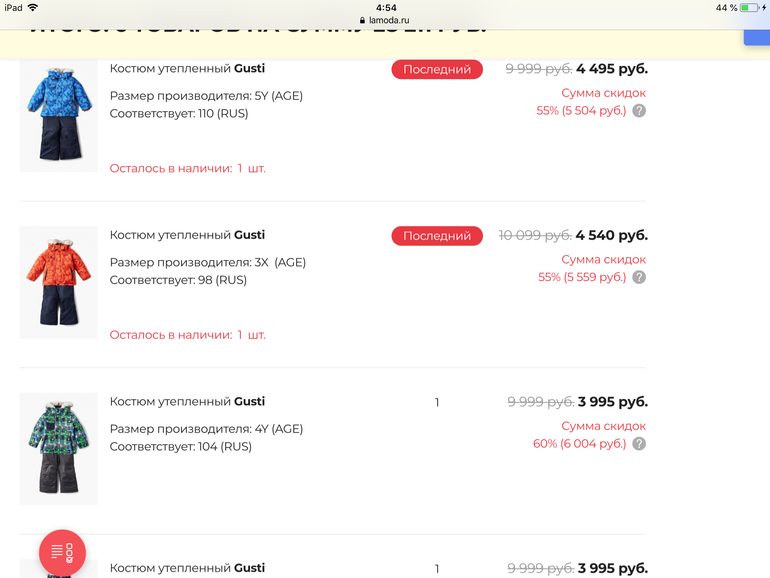Open Костюм утепленный Gusti size 3X title
This screenshot has width=770, height=578.
[187, 235]
